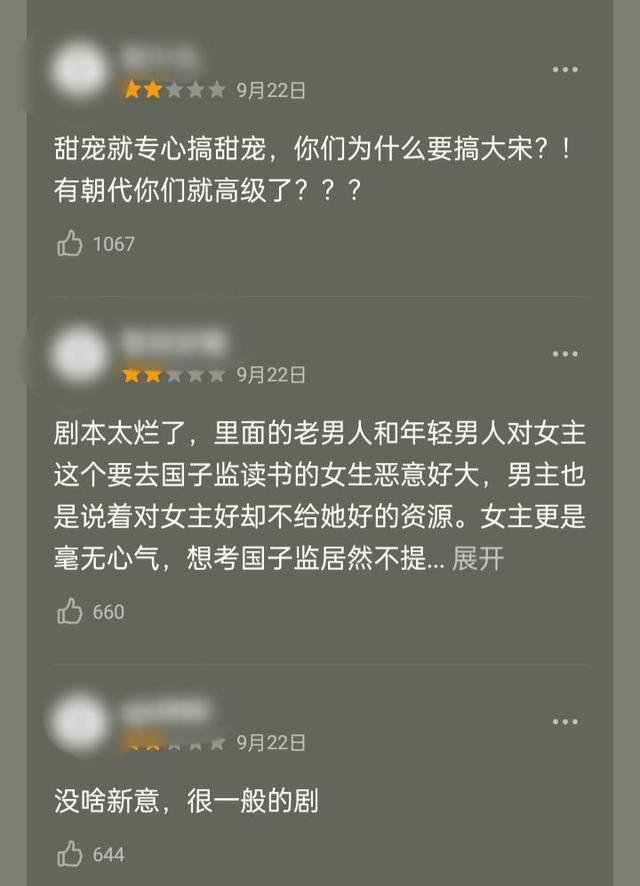Image resolution: width=640 pixels, height=886 pixels.
Task: Like the review about 甜宠 and 大宋
Action: point(70,243)
